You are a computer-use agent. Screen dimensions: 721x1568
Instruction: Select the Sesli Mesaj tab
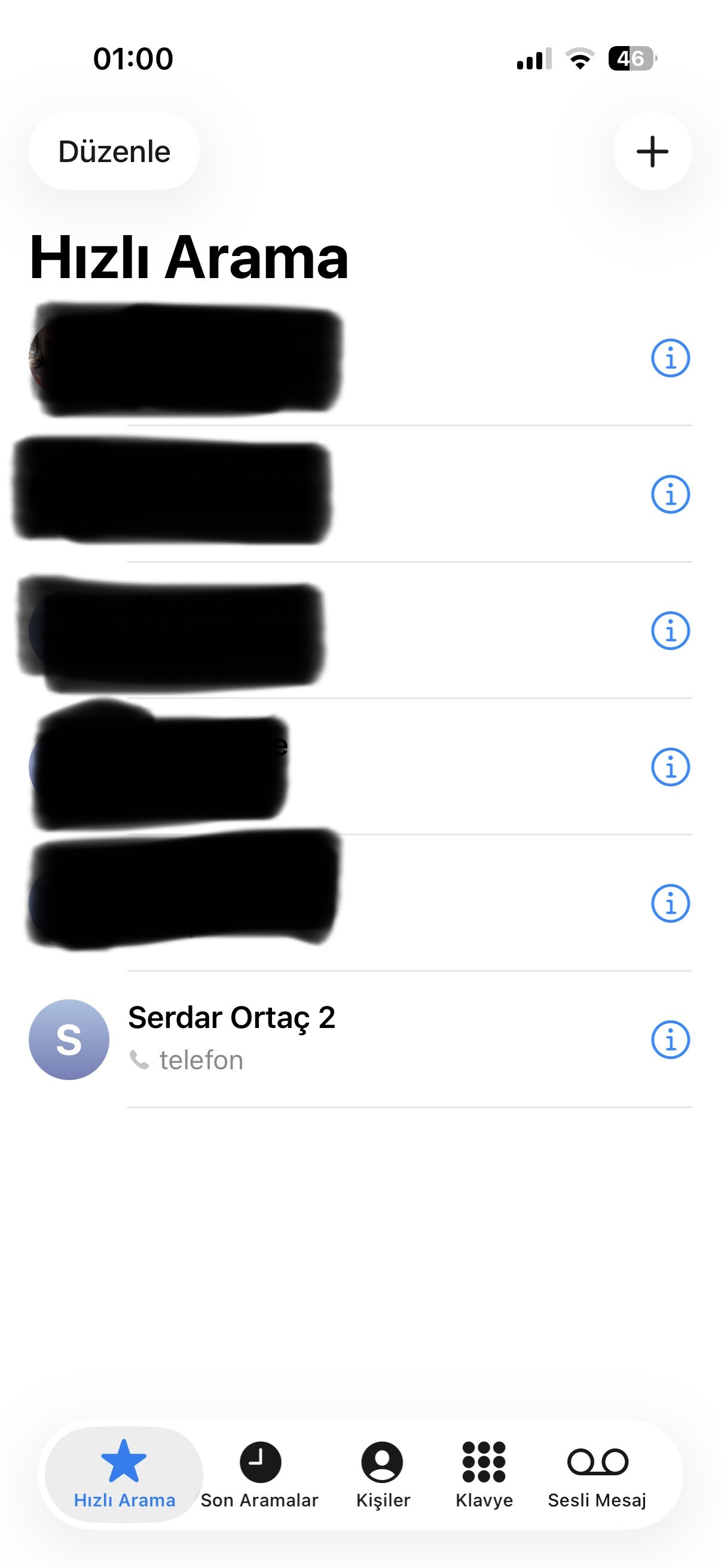597,1473
